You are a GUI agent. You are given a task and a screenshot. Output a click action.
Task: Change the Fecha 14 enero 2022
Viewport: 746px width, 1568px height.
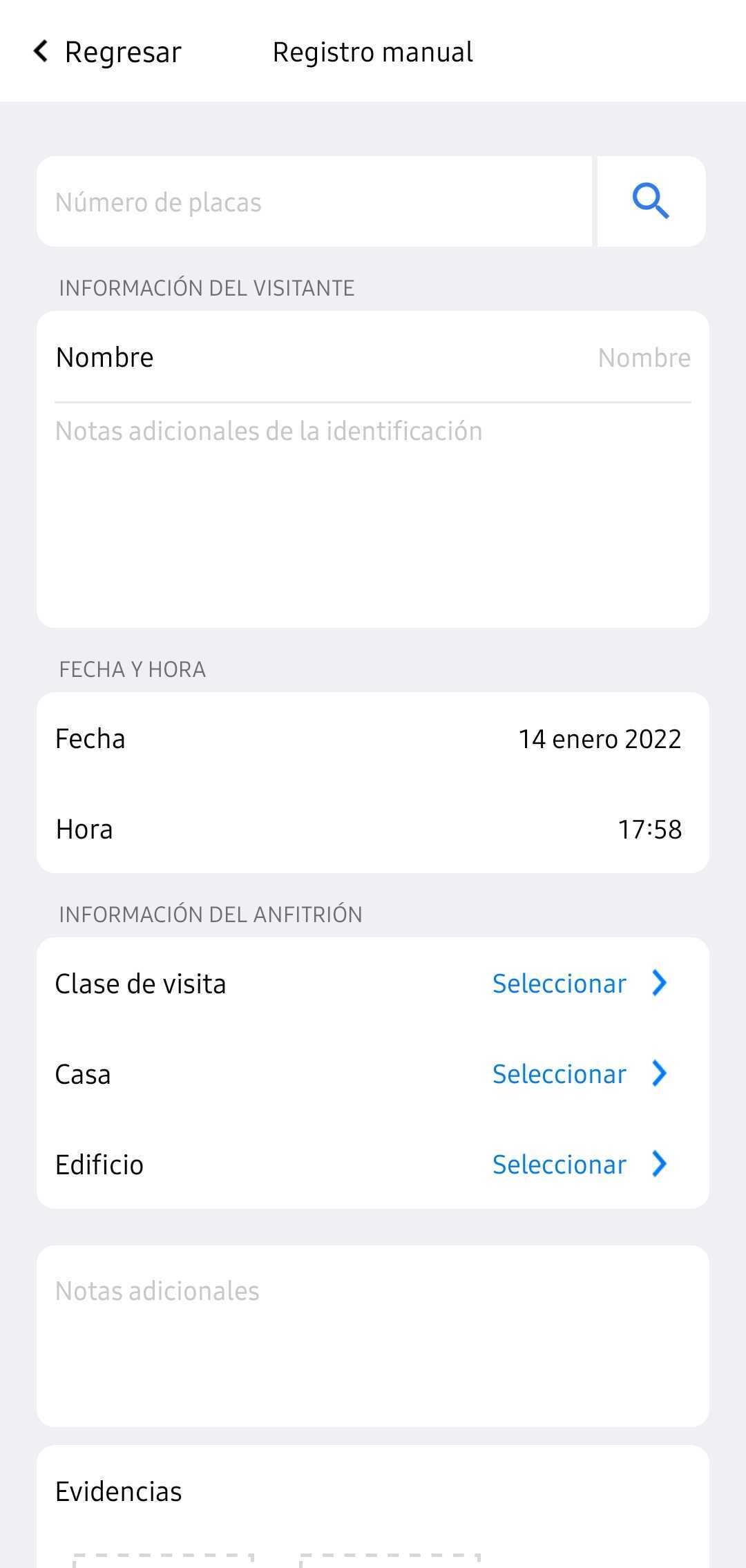373,738
